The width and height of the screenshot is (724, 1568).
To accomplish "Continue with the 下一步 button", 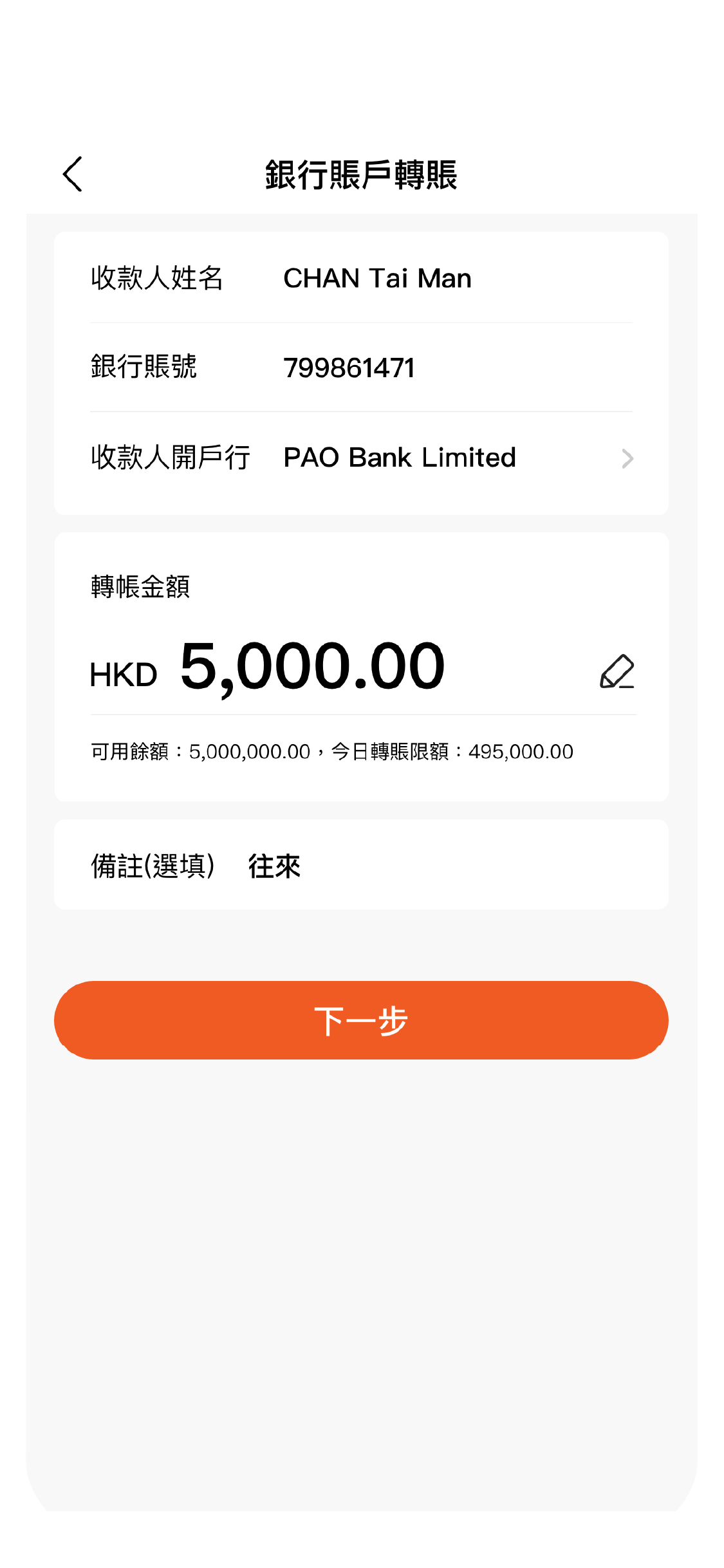I will 361,1020.
